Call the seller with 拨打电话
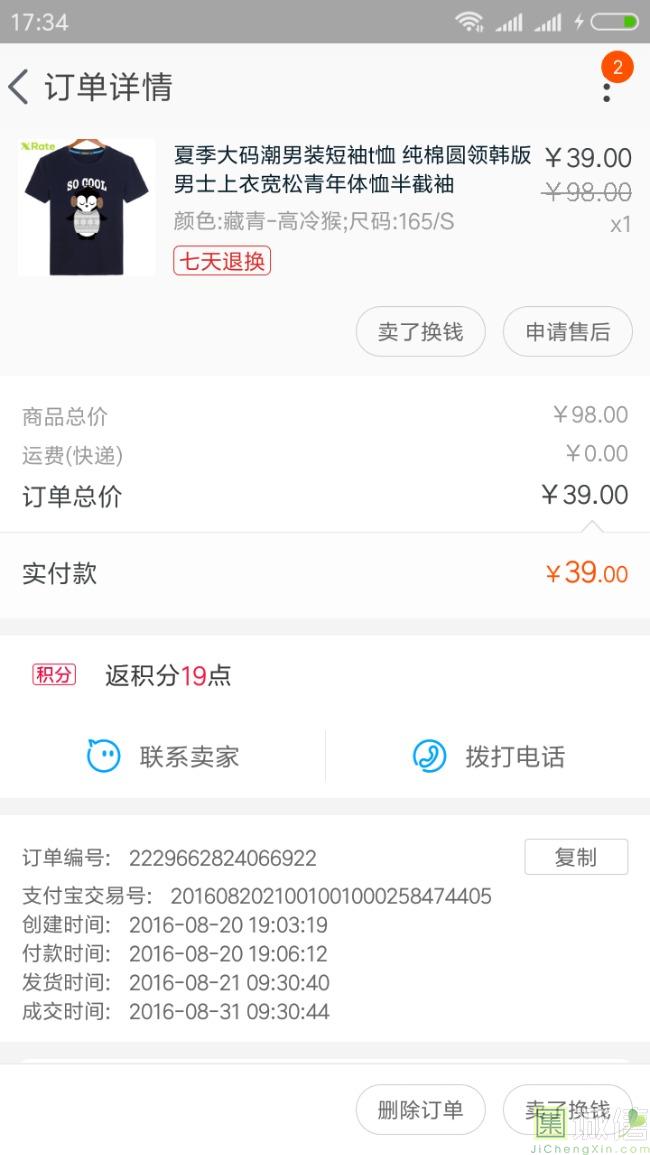 pos(488,756)
